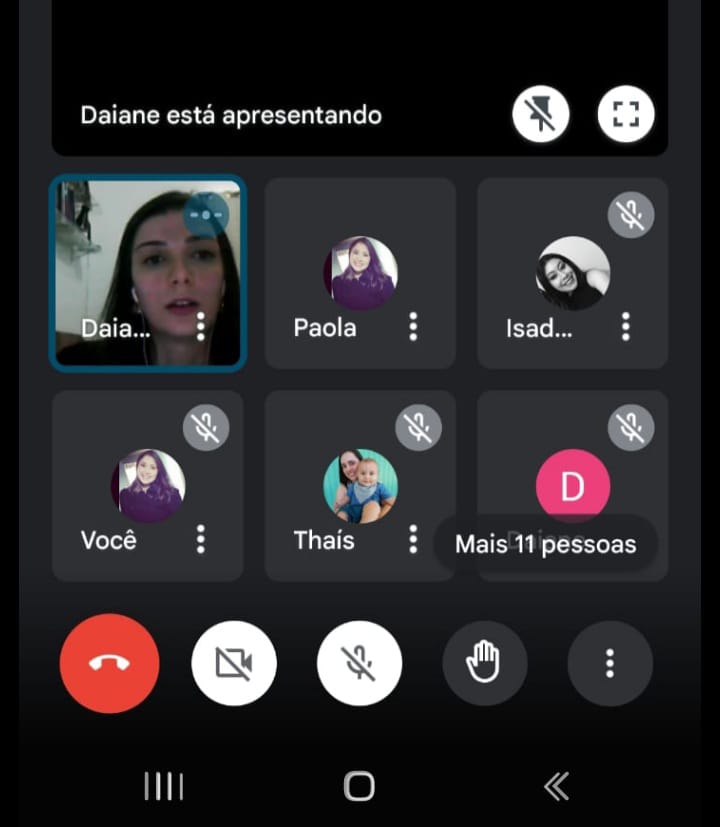Open options on the Você tile

click(x=201, y=539)
